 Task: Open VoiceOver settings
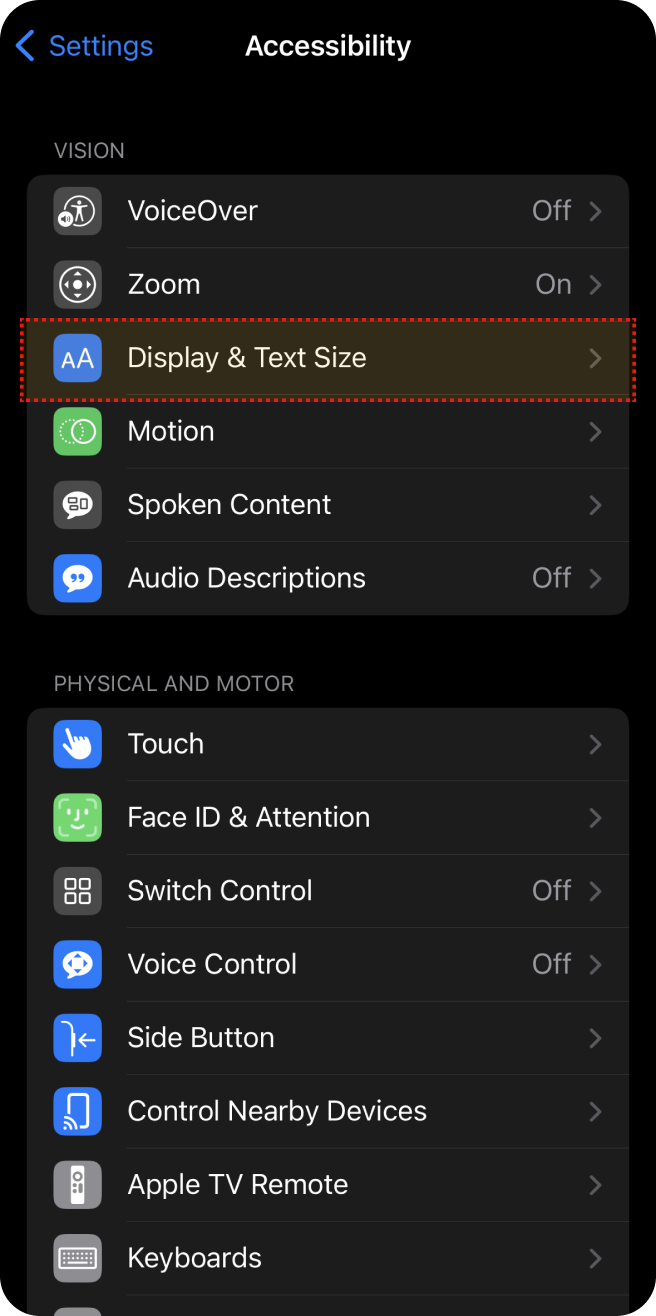coord(328,211)
